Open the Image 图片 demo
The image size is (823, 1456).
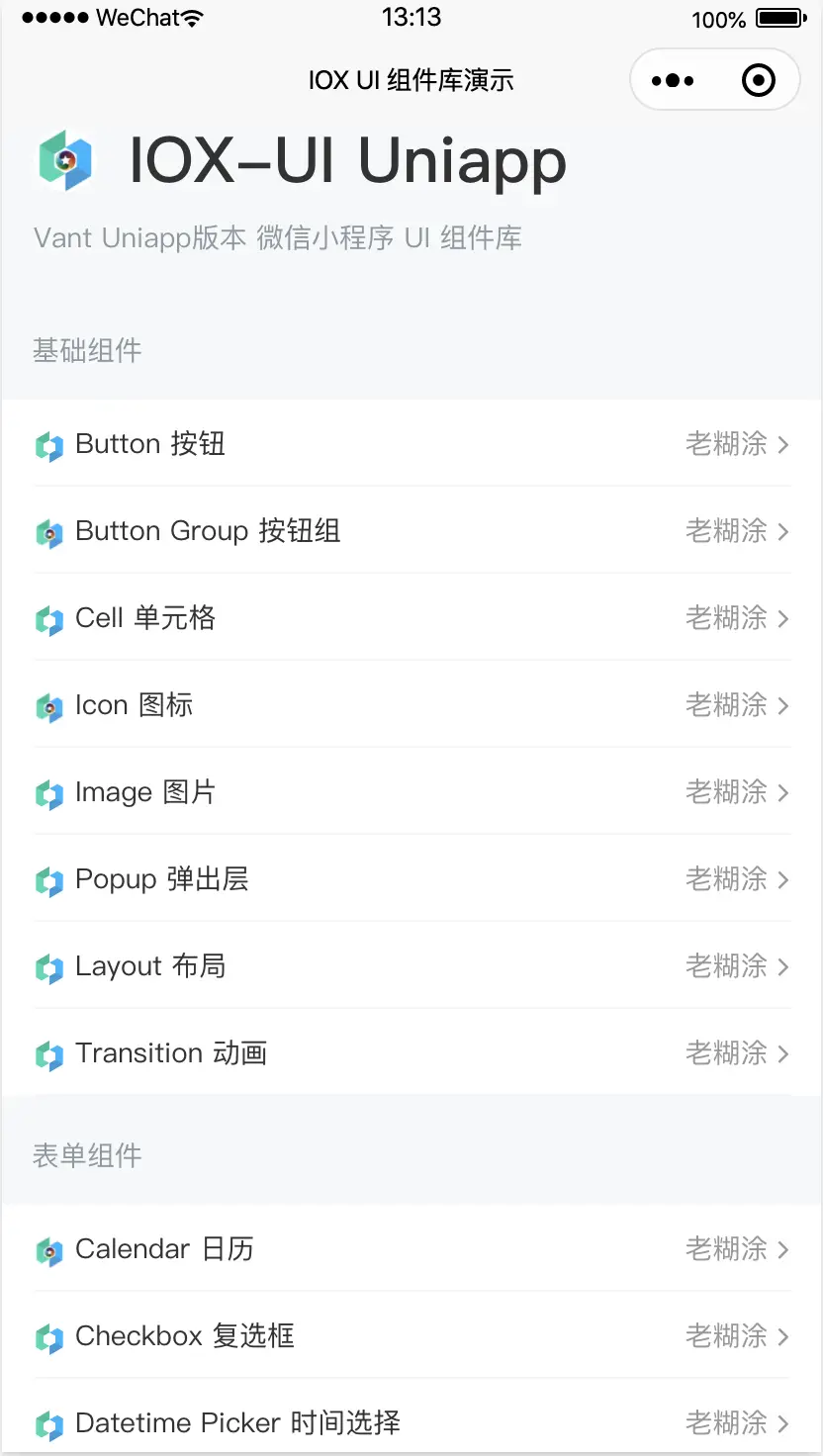pyautogui.click(x=411, y=791)
